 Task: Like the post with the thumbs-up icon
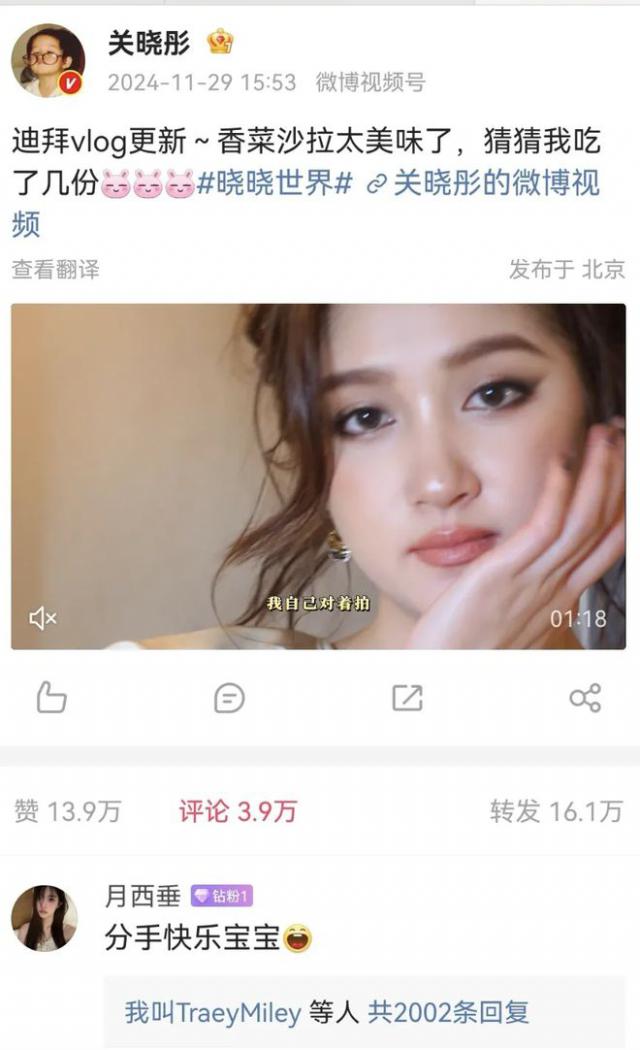pyautogui.click(x=51, y=697)
